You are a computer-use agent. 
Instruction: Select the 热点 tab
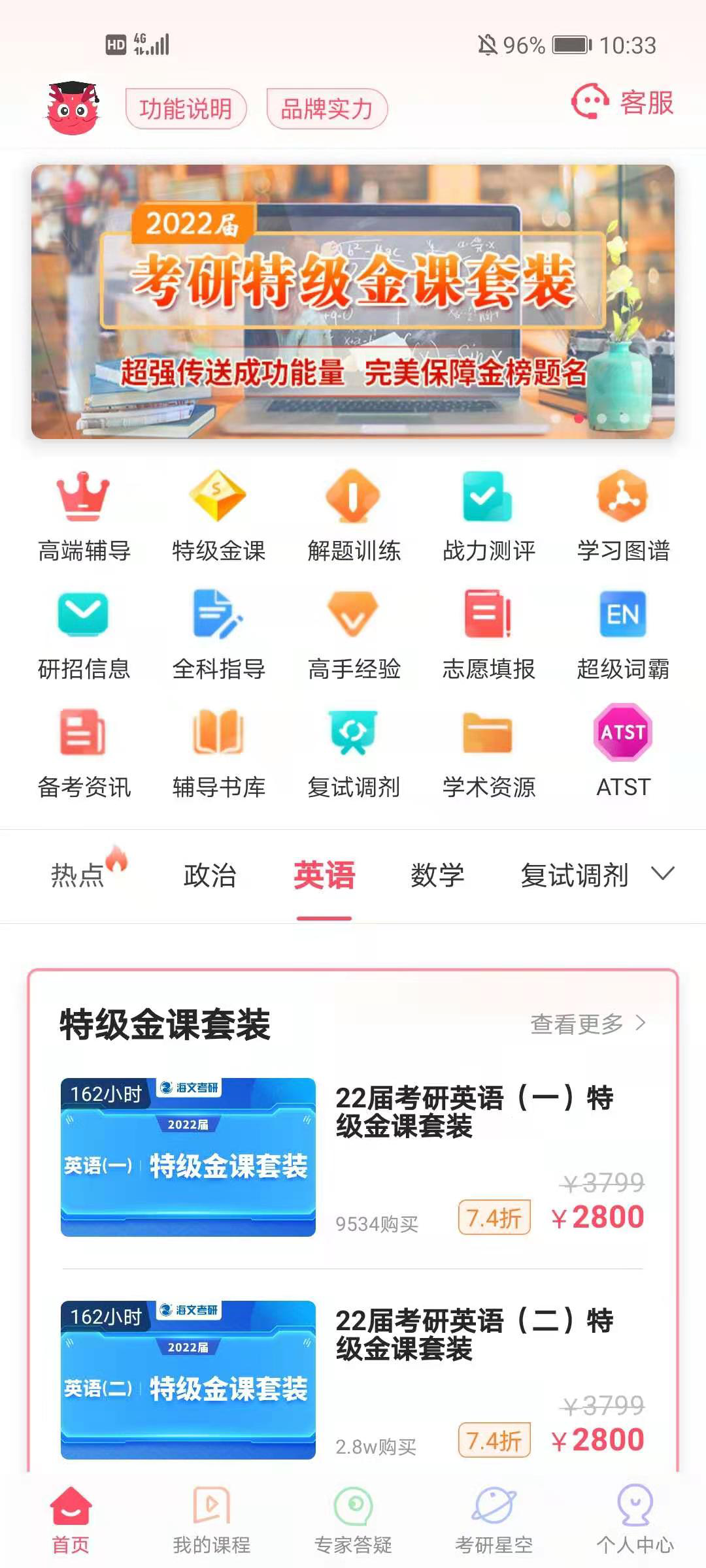78,875
